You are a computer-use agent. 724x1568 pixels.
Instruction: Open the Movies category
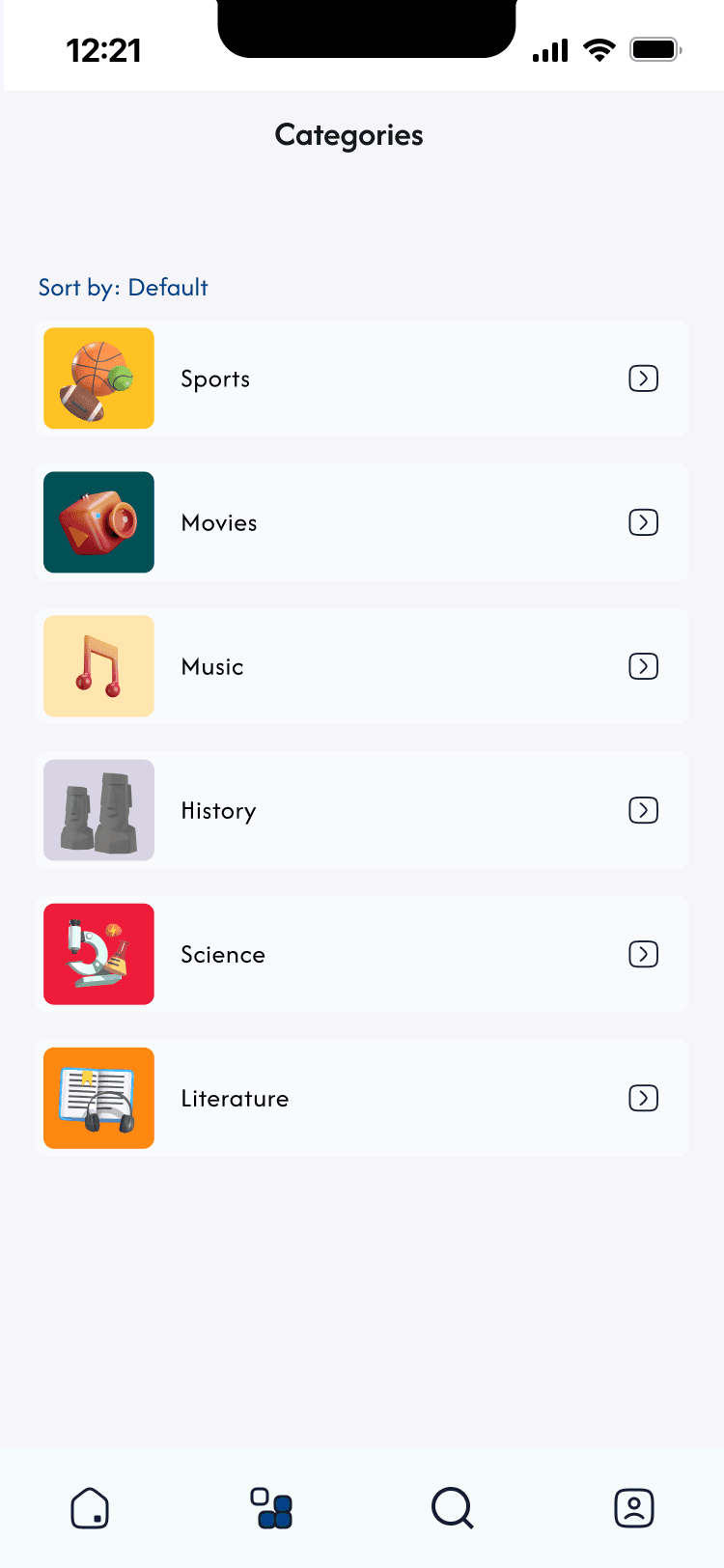click(x=362, y=522)
